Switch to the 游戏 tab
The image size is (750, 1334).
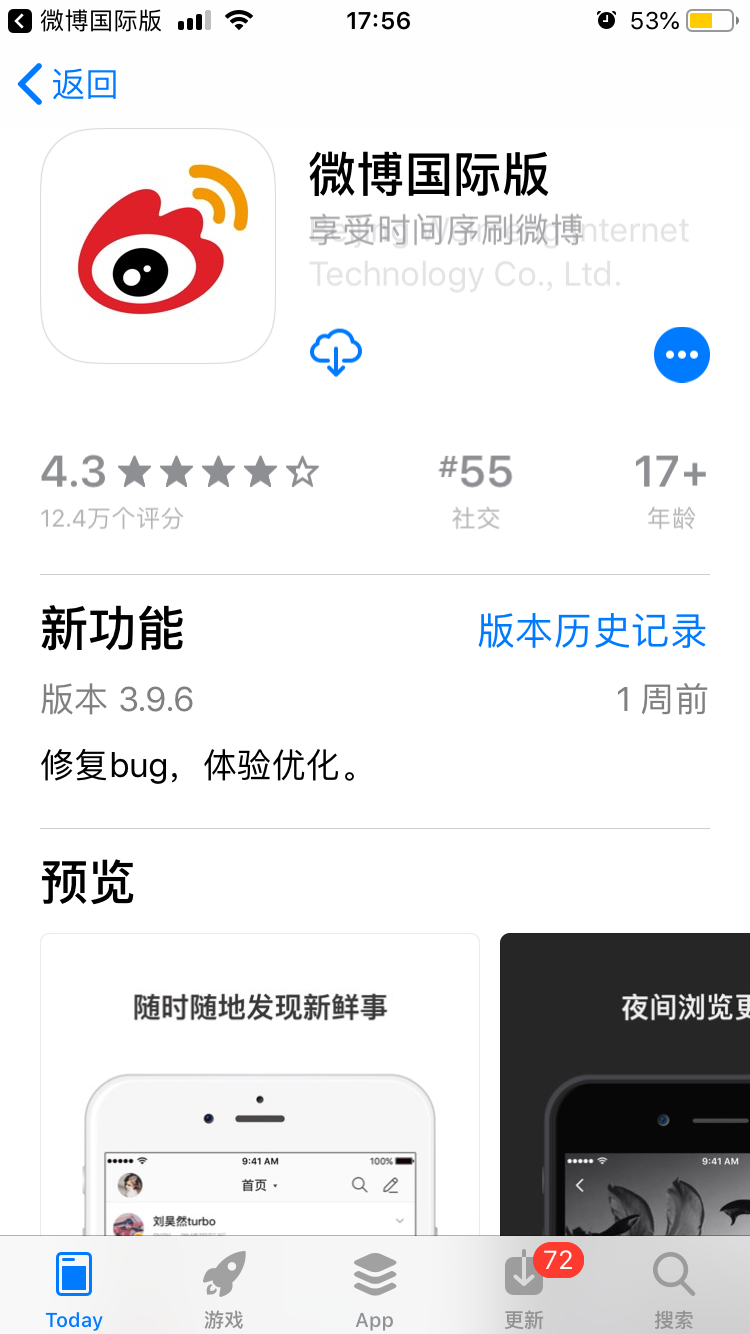224,1289
